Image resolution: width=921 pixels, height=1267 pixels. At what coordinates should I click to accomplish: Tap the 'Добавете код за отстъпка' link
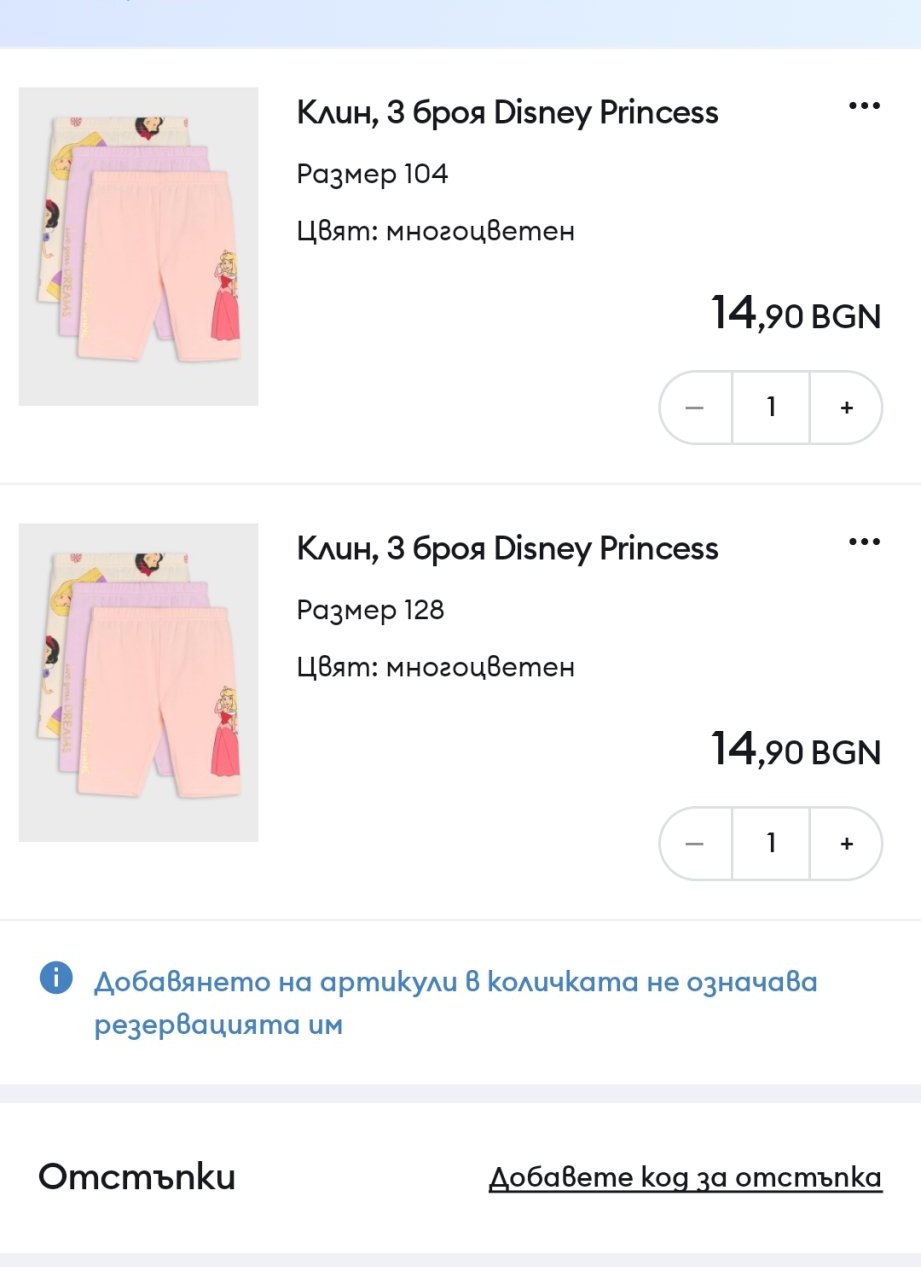click(685, 1178)
